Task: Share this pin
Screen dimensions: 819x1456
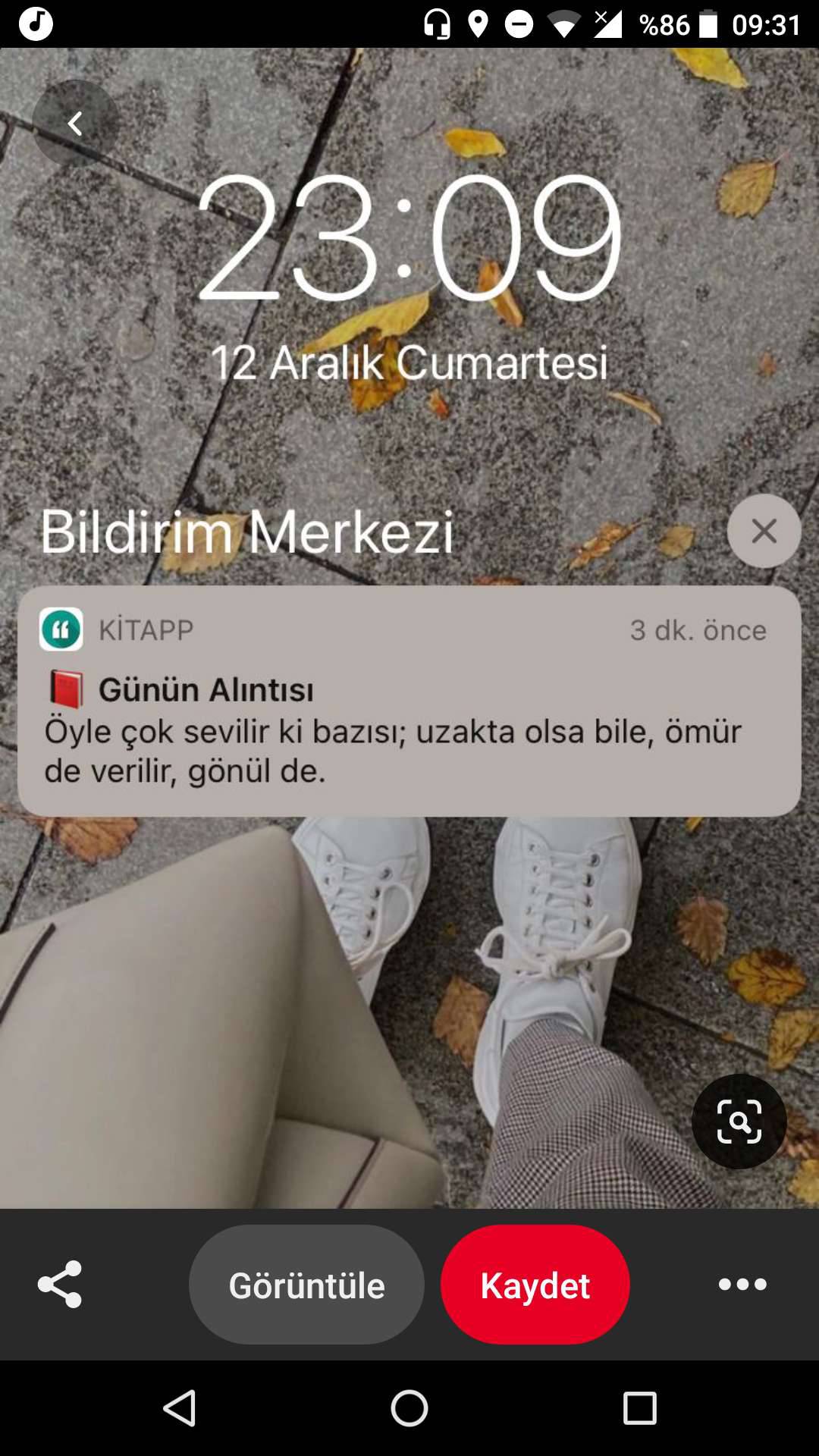Action: [x=60, y=1284]
